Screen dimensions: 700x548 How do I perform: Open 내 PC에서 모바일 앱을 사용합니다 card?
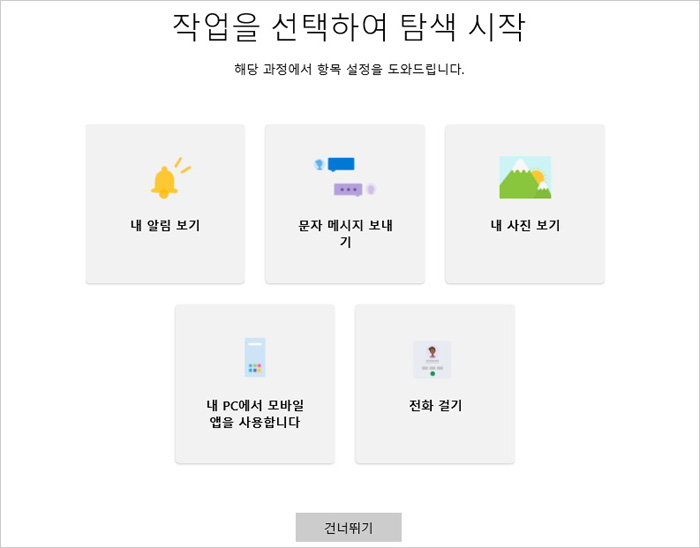[x=255, y=384]
